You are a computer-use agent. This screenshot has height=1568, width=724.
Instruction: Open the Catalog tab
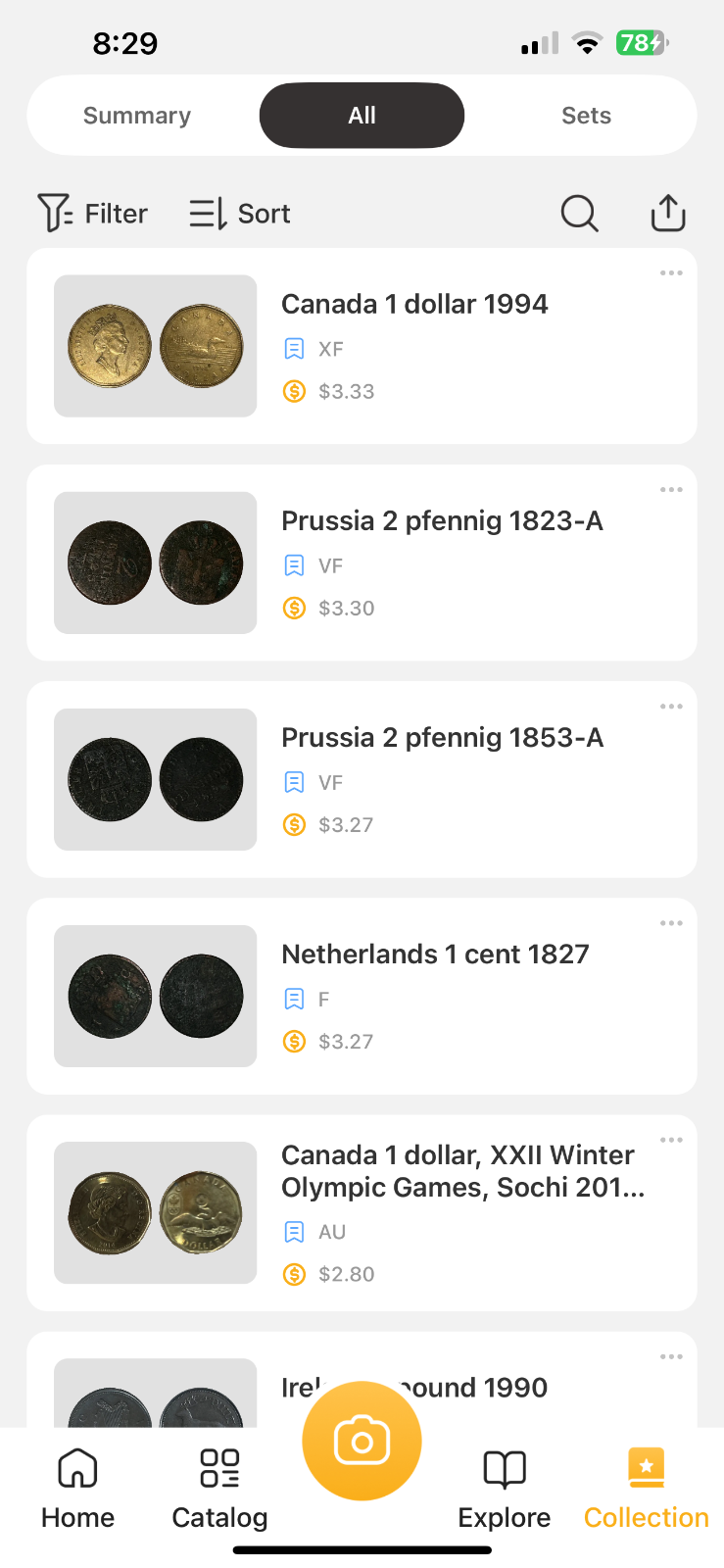[219, 1490]
